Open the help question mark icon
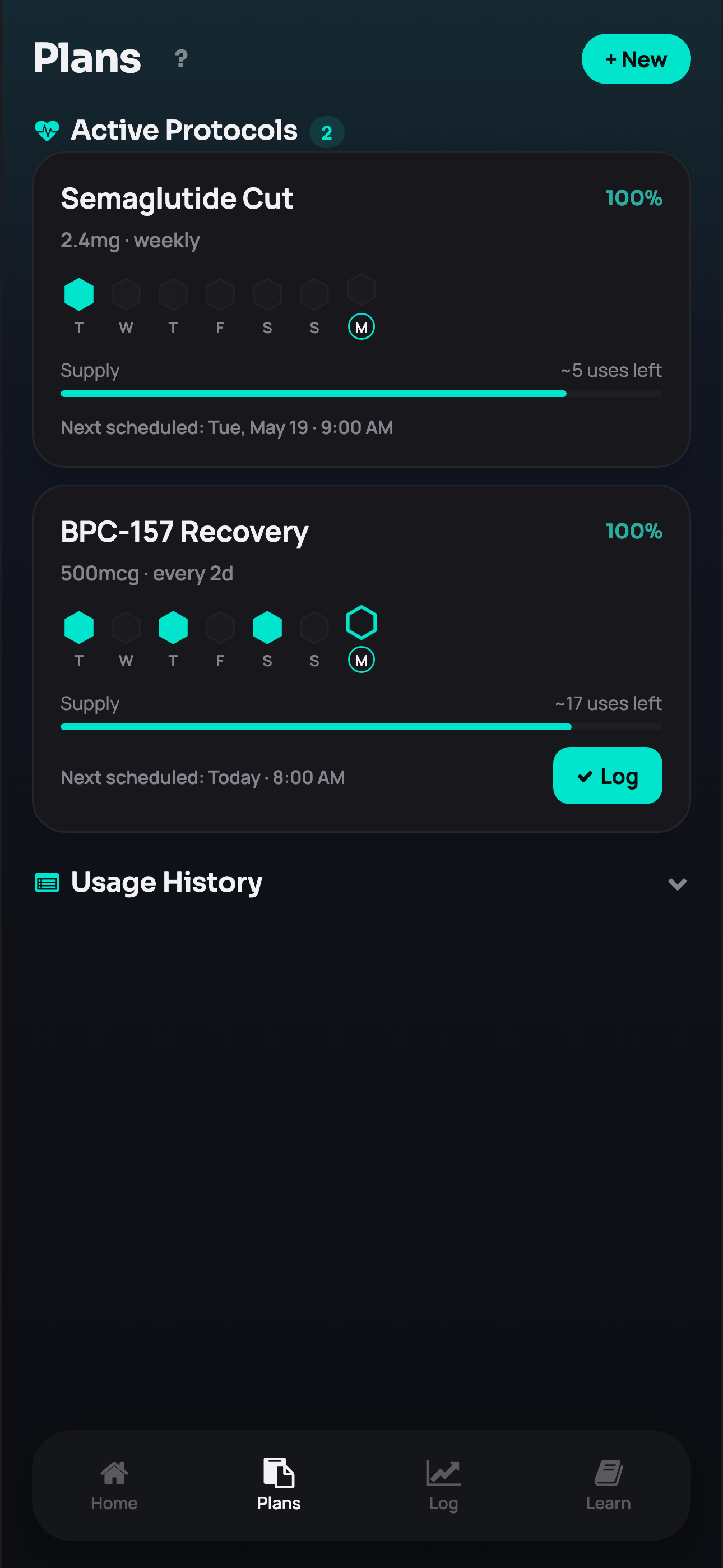Viewport: 723px width, 1568px height. pos(180,59)
